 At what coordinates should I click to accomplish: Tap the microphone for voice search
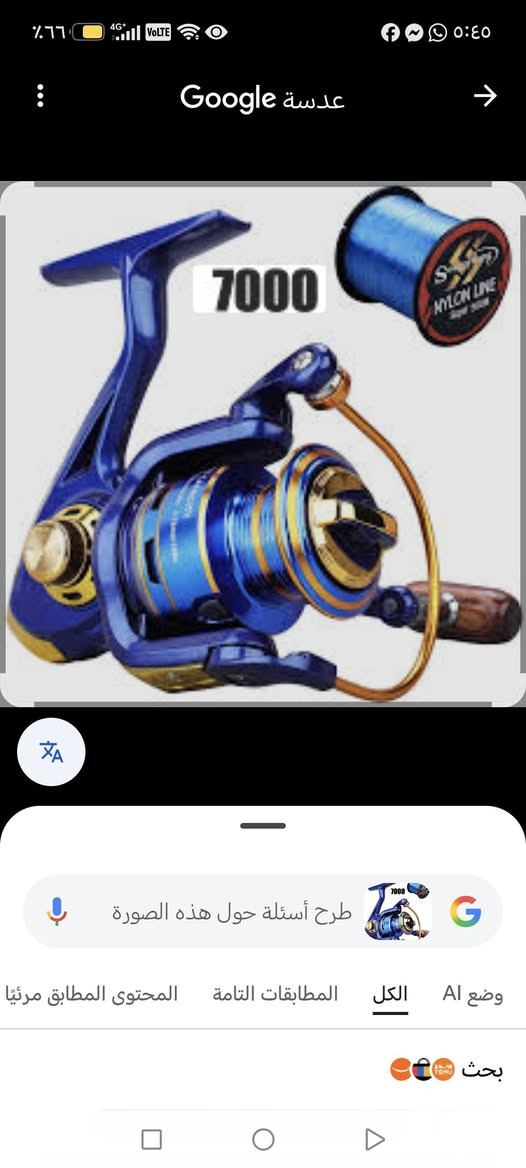click(57, 911)
